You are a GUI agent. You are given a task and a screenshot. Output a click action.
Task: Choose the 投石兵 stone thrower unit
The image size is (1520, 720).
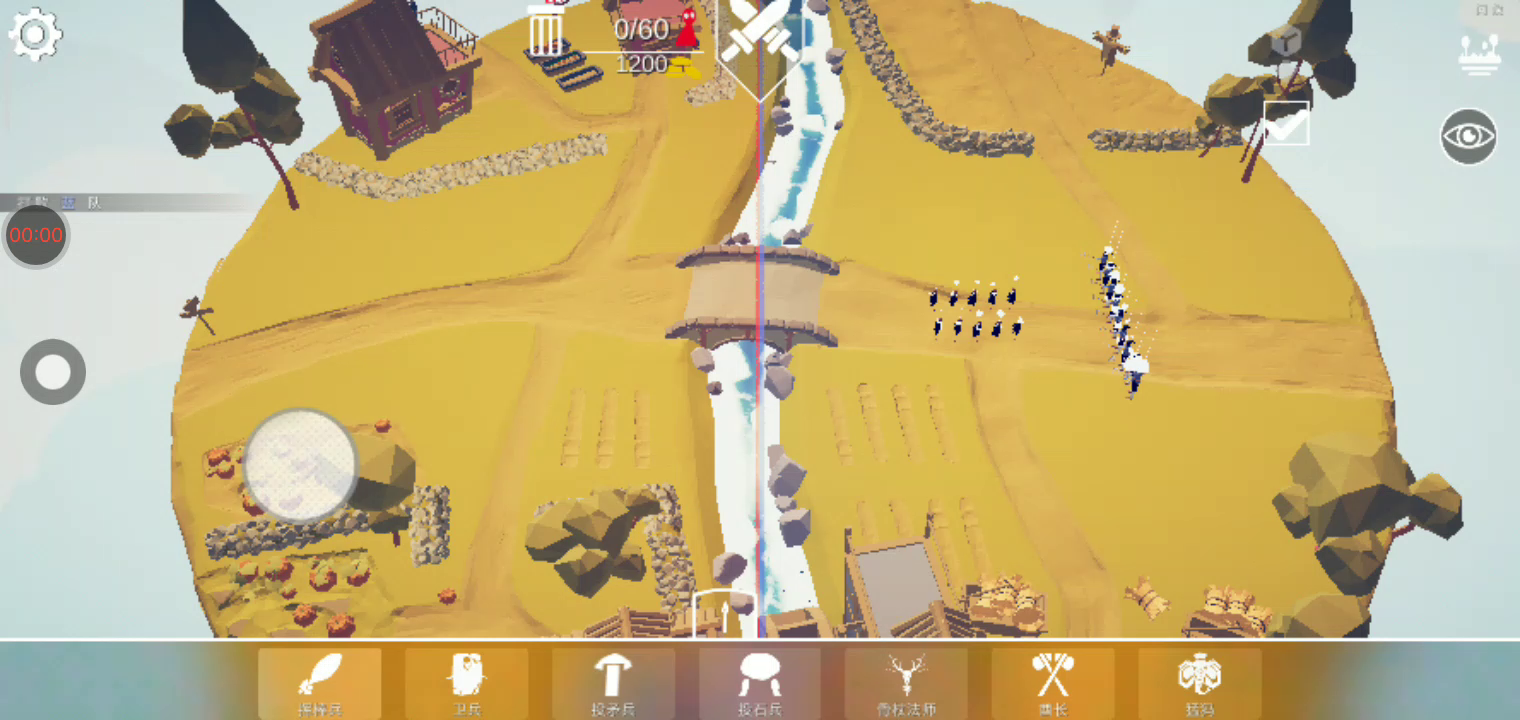tap(760, 682)
